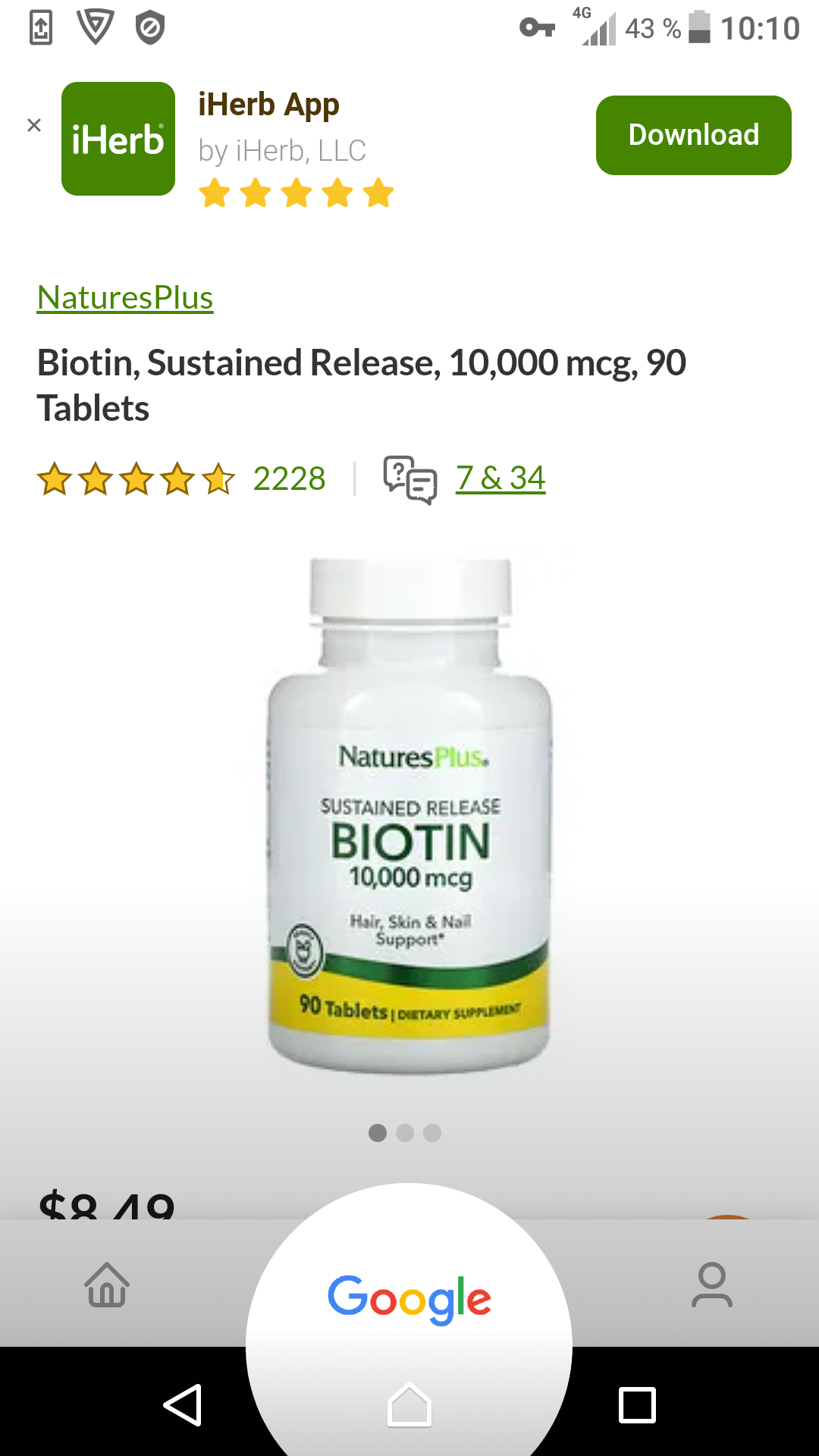Open the account profile tab
Image resolution: width=819 pixels, height=1456 pixels.
[x=712, y=1285]
